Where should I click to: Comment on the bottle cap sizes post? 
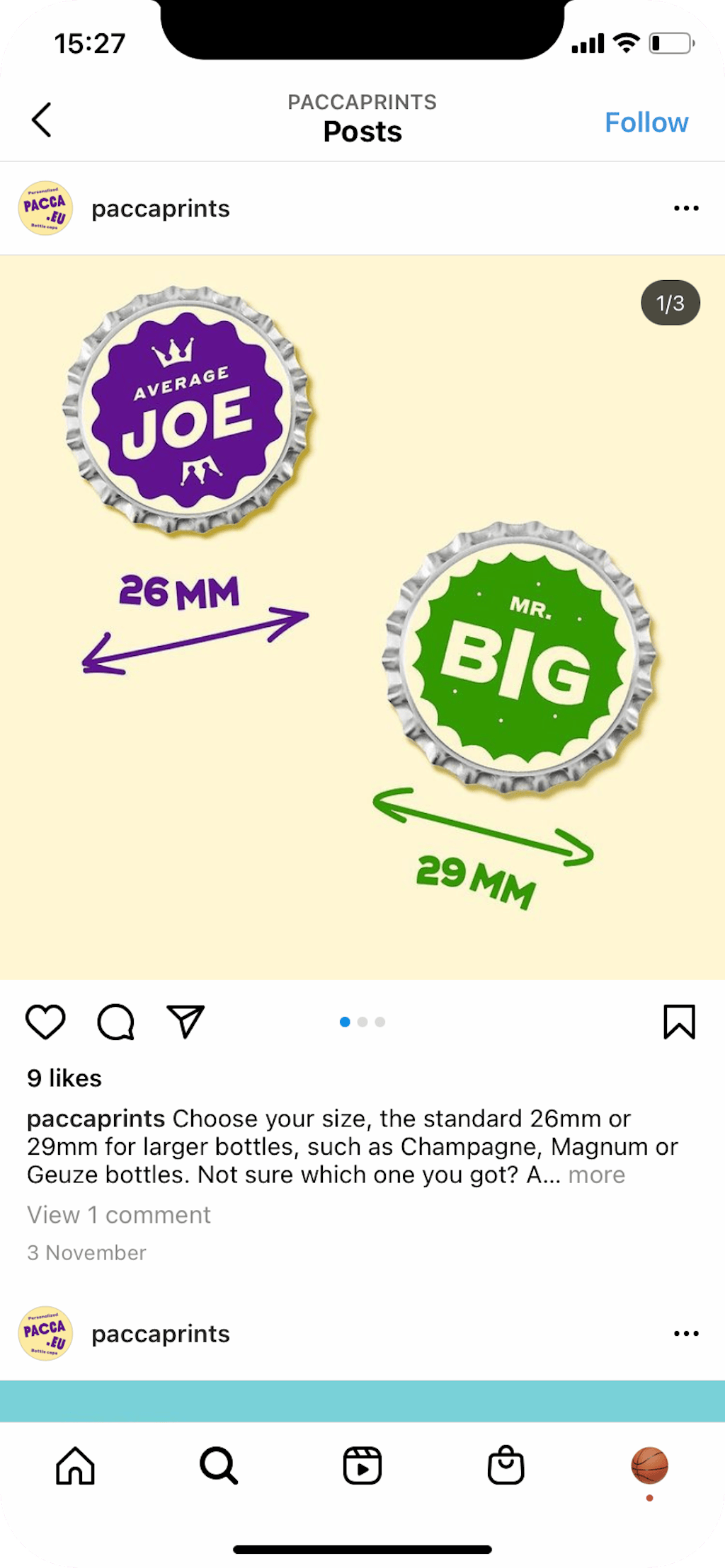[115, 1022]
